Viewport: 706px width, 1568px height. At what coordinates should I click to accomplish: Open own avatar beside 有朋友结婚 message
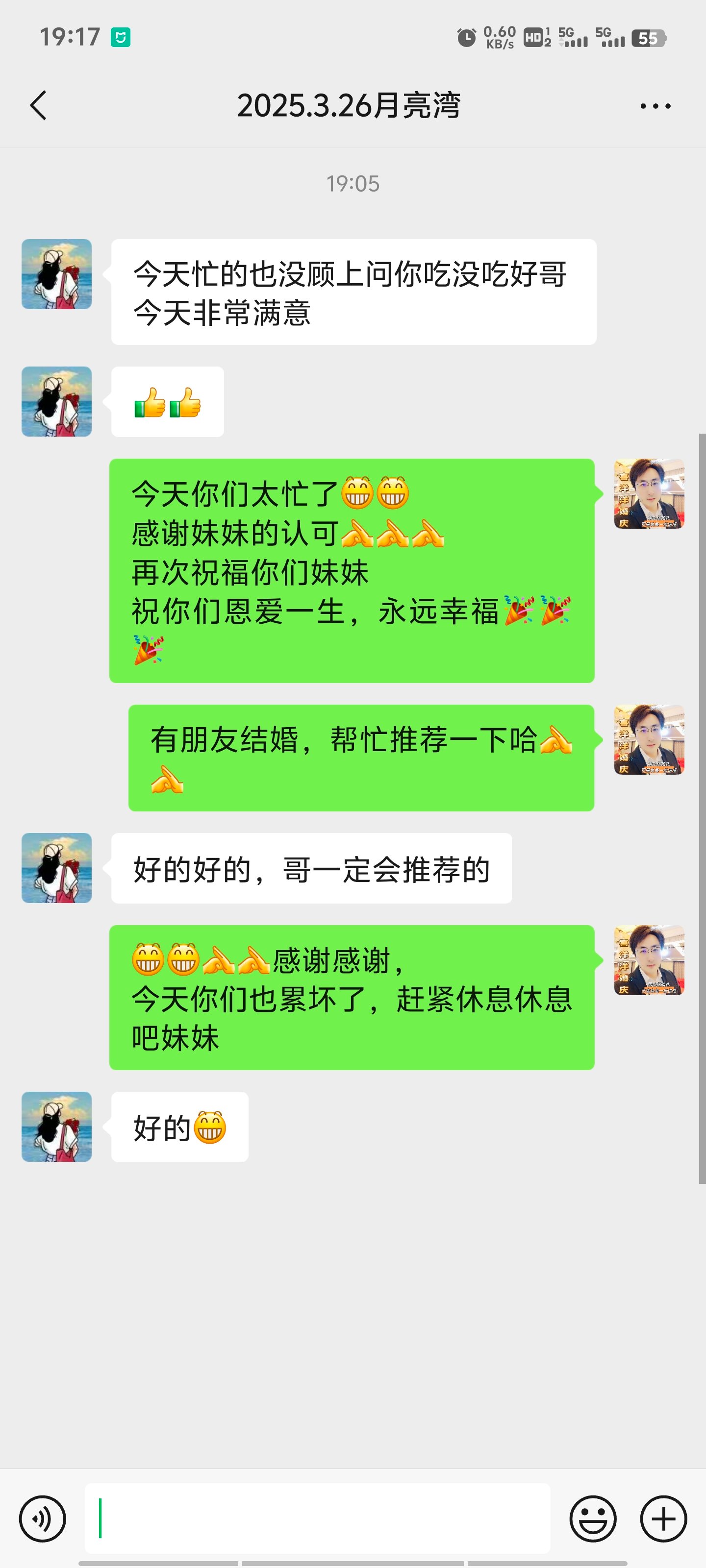point(649,739)
